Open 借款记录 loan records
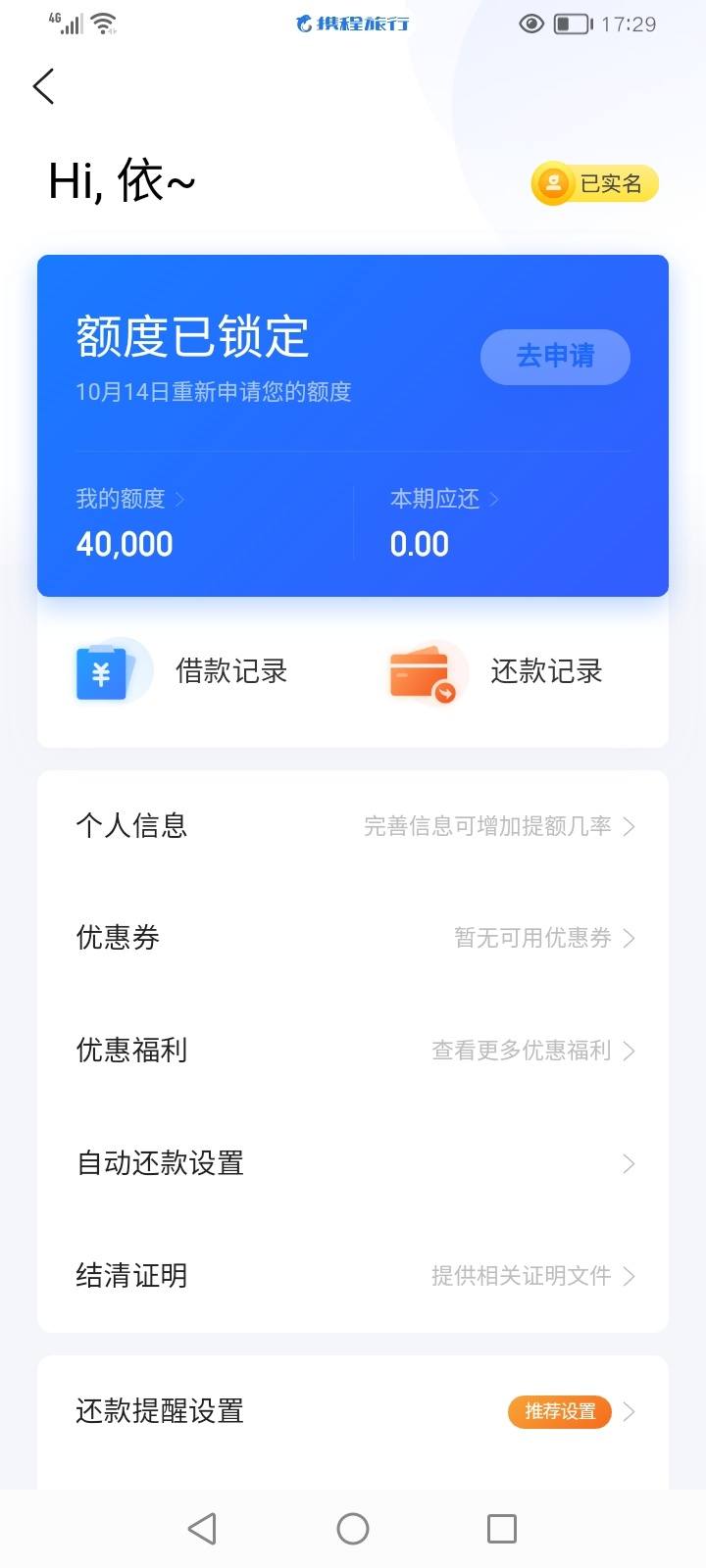This screenshot has height=1568, width=706. pyautogui.click(x=182, y=672)
